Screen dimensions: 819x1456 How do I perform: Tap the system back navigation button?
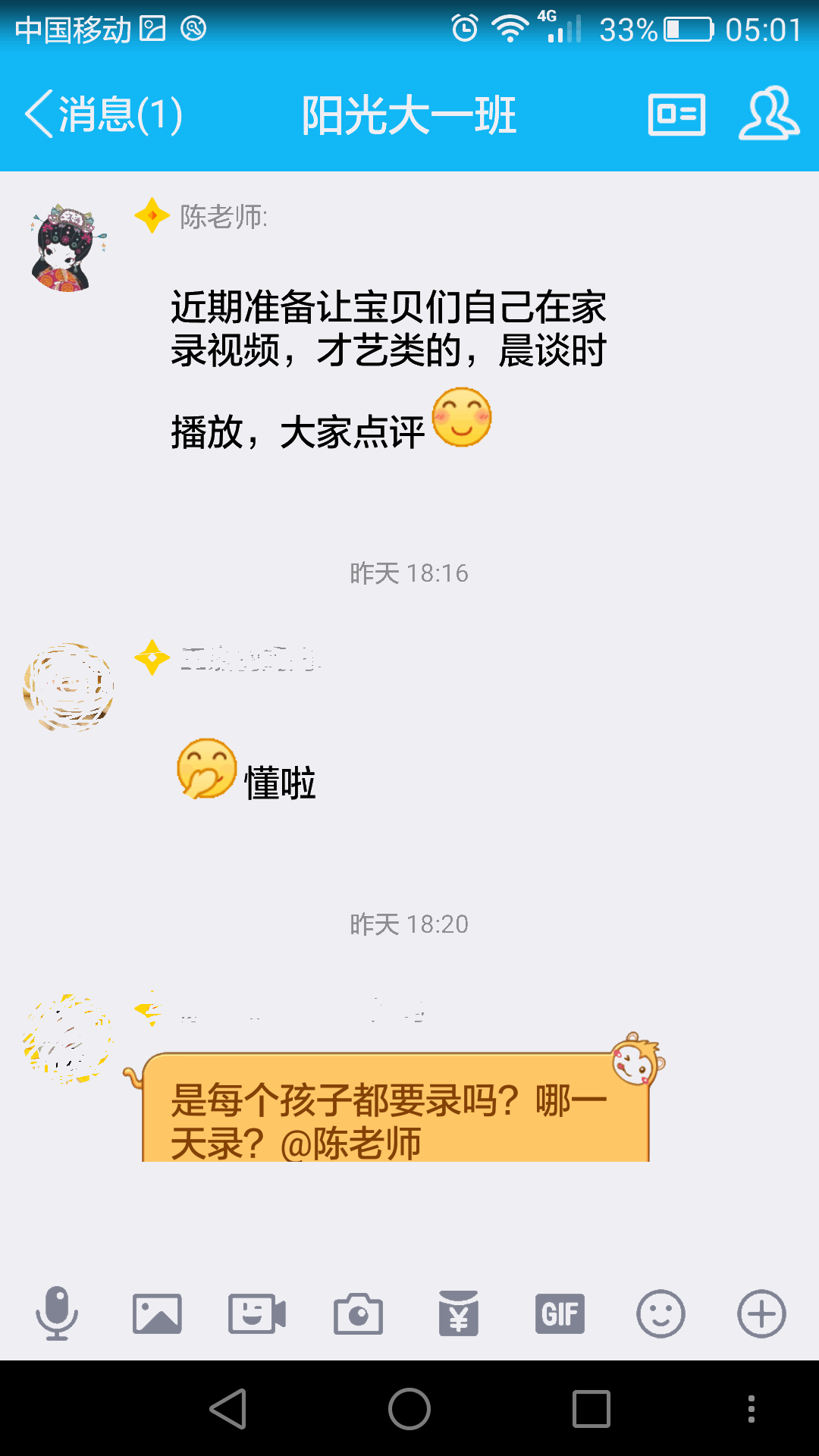pos(228,1409)
